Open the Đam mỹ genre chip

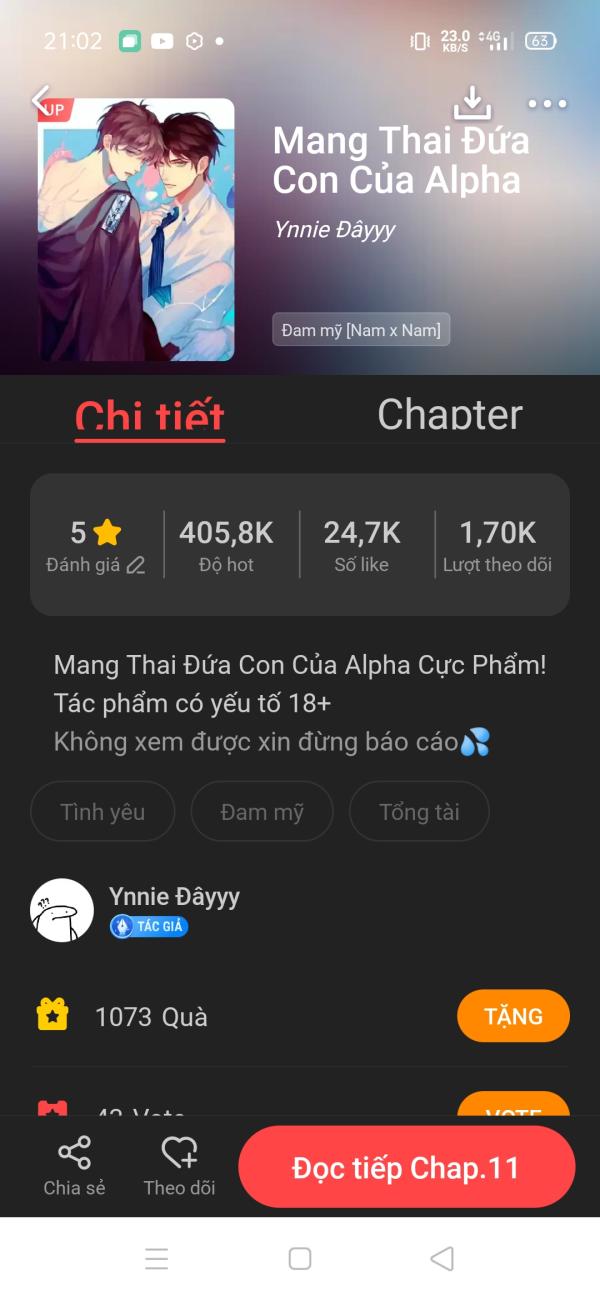pyautogui.click(x=262, y=812)
